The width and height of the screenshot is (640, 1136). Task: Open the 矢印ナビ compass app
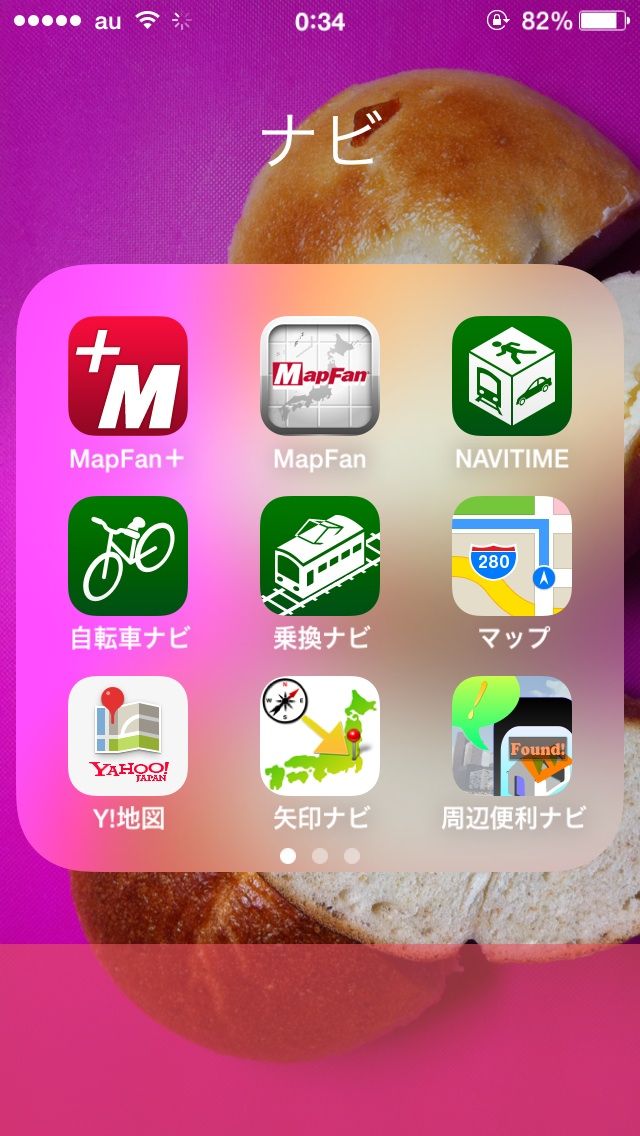point(320,736)
